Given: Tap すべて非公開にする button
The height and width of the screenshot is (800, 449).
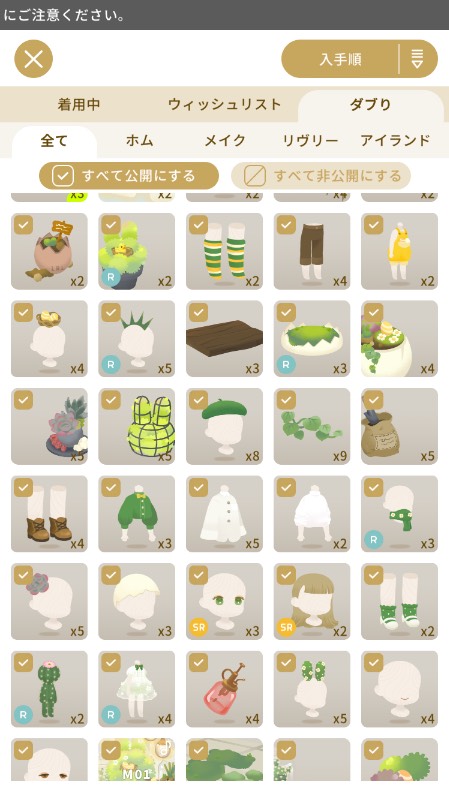Looking at the screenshot, I should pyautogui.click(x=321, y=176).
